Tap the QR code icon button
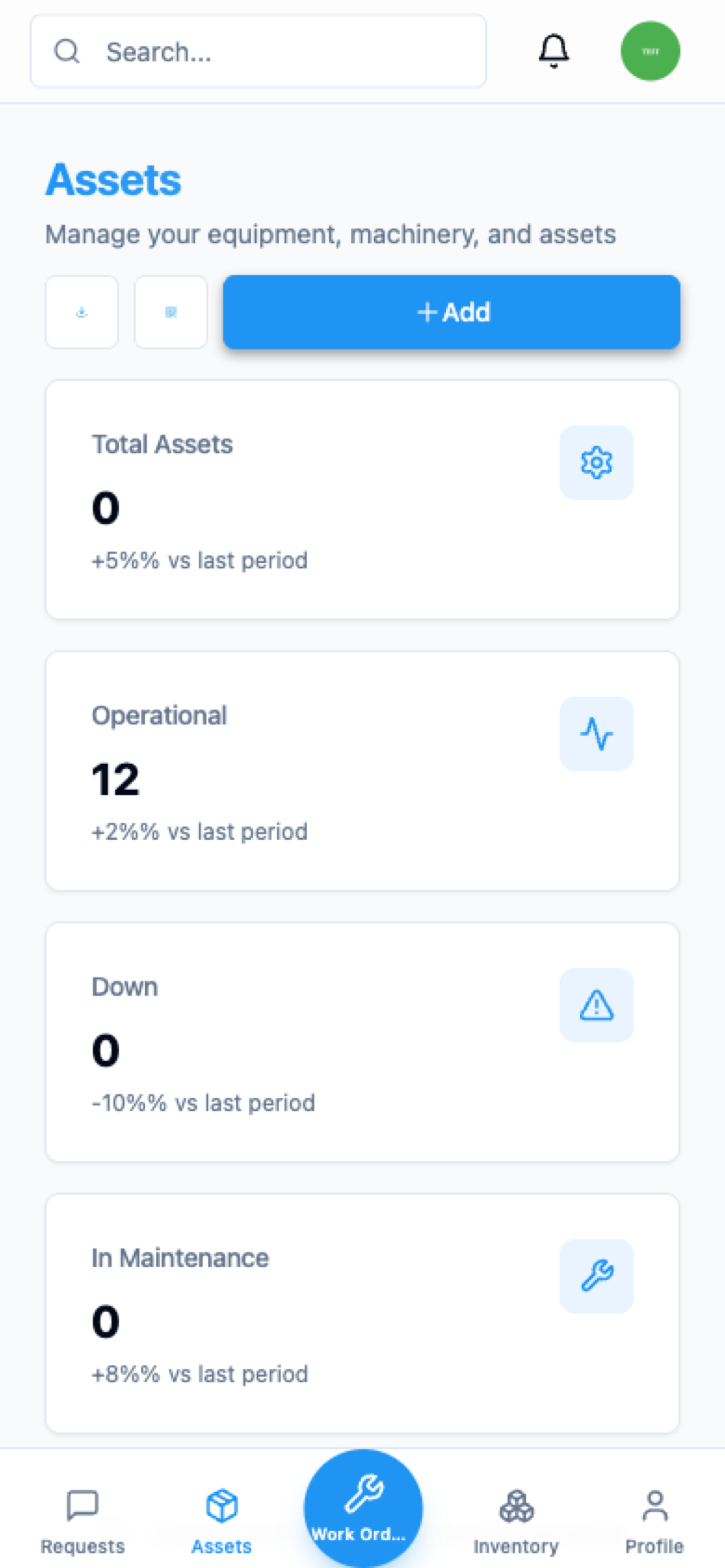The height and width of the screenshot is (1568, 725). pos(171,312)
